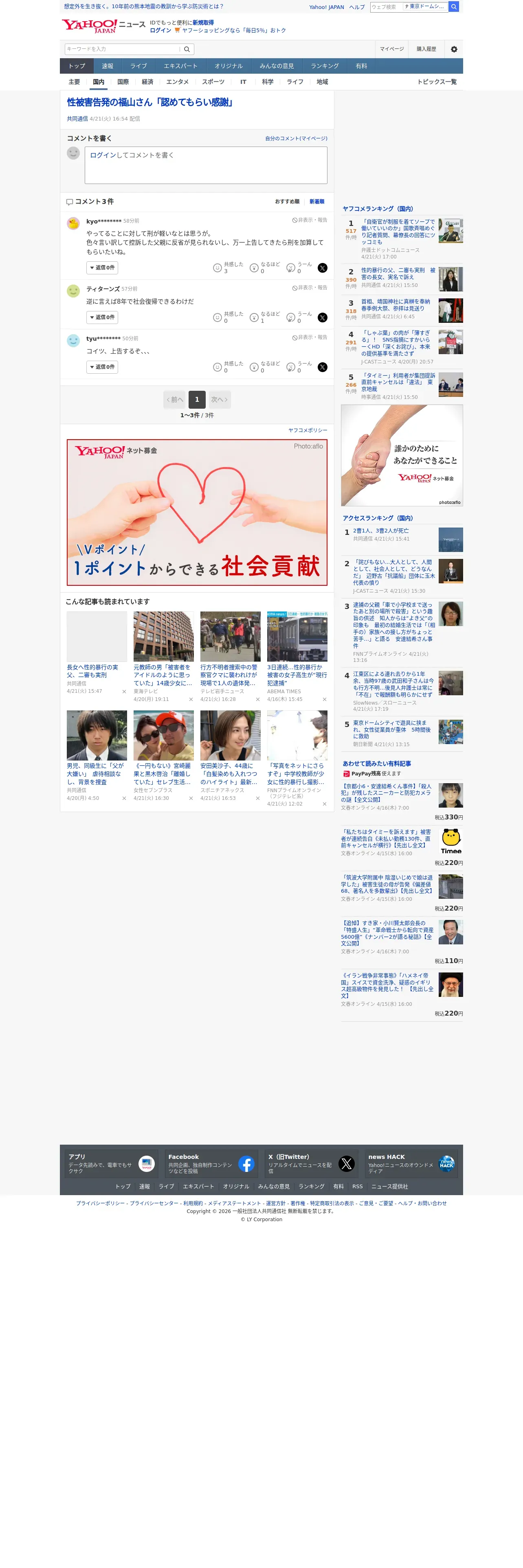Screen dimensions: 523x1568
Task: Dismiss the 元教師の男 recommended article
Action: point(191,699)
